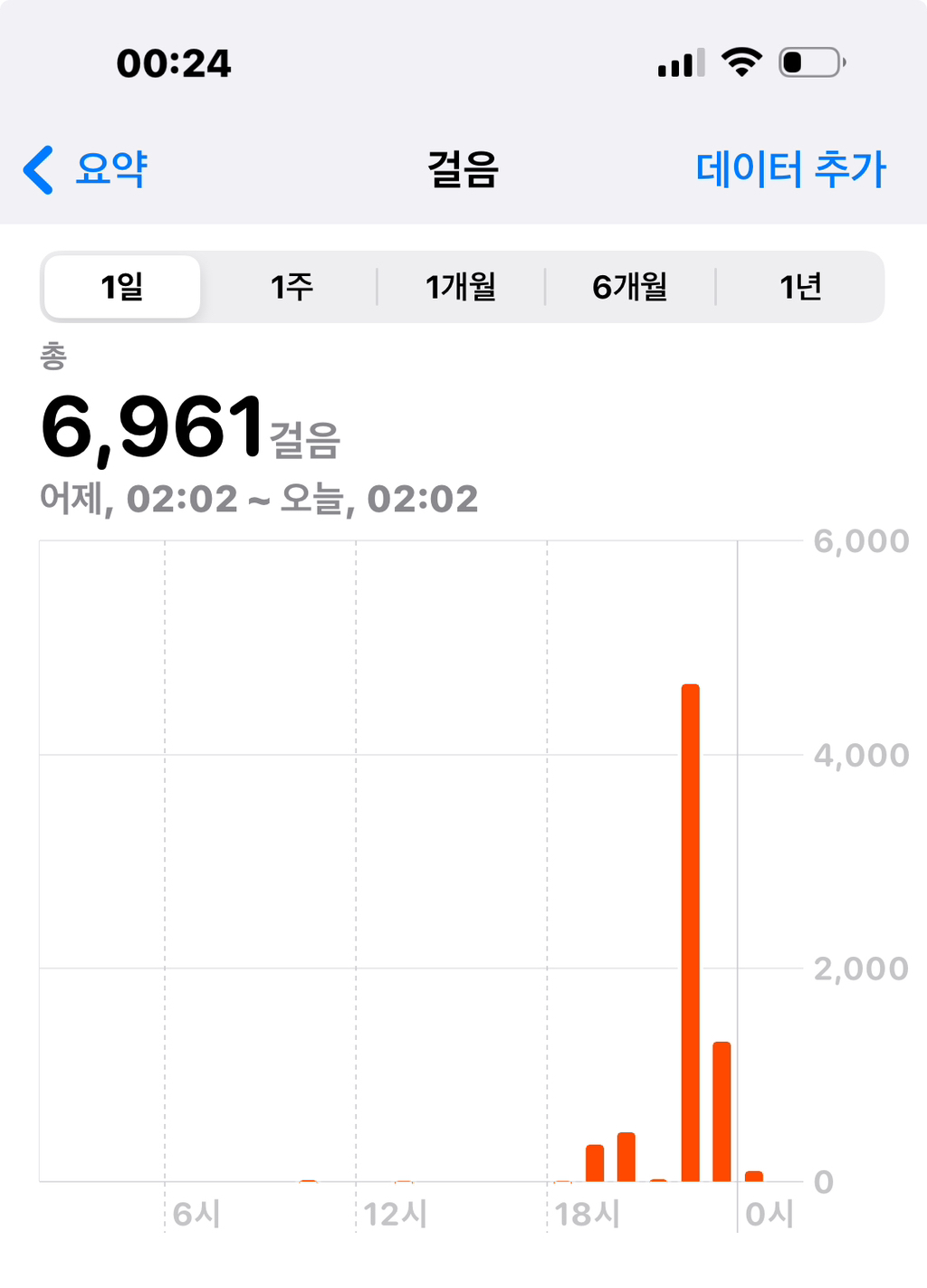Switch to the 1주 view
927x1288 pixels.
(291, 287)
